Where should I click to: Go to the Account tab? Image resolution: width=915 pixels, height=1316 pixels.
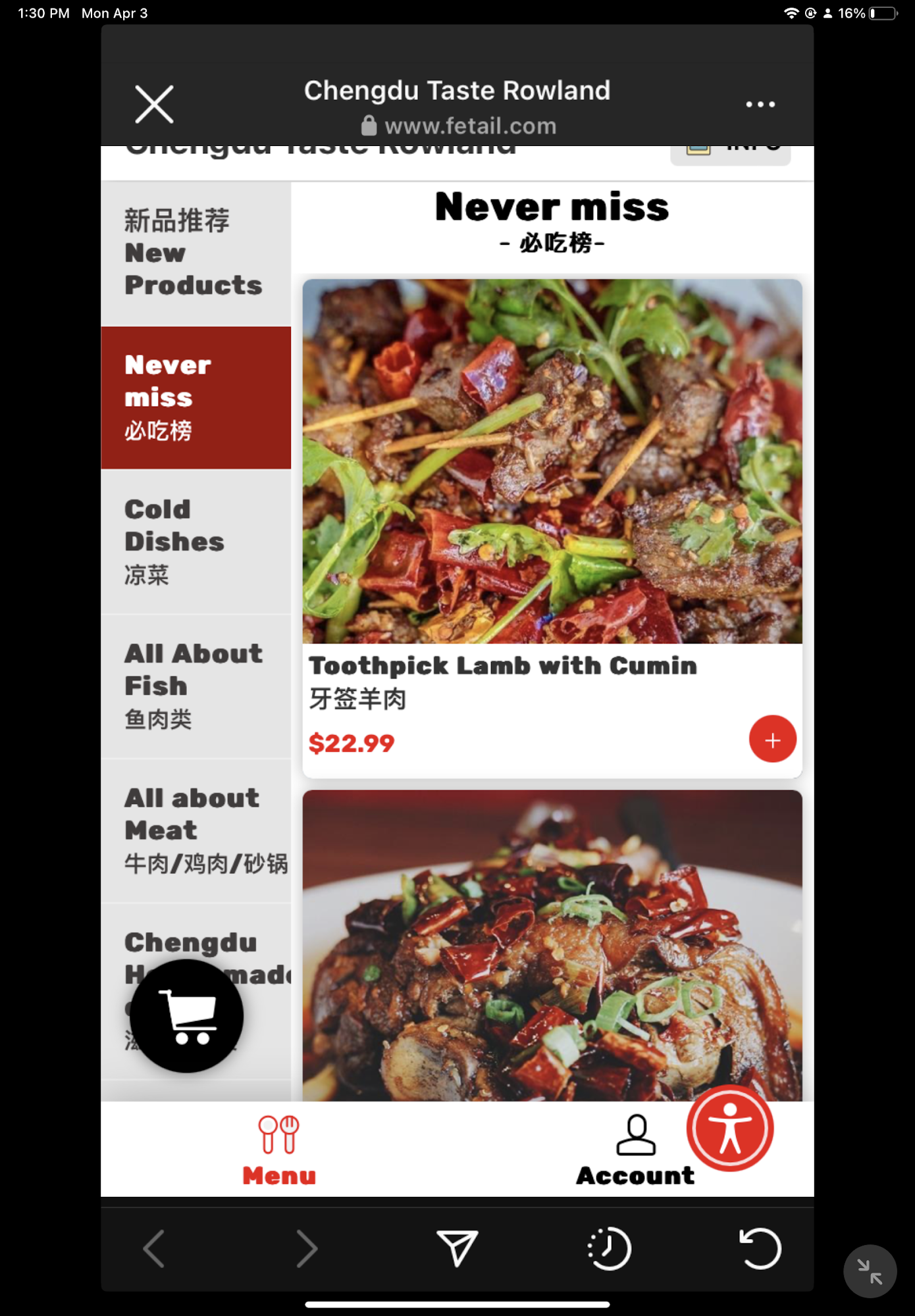click(x=635, y=1149)
